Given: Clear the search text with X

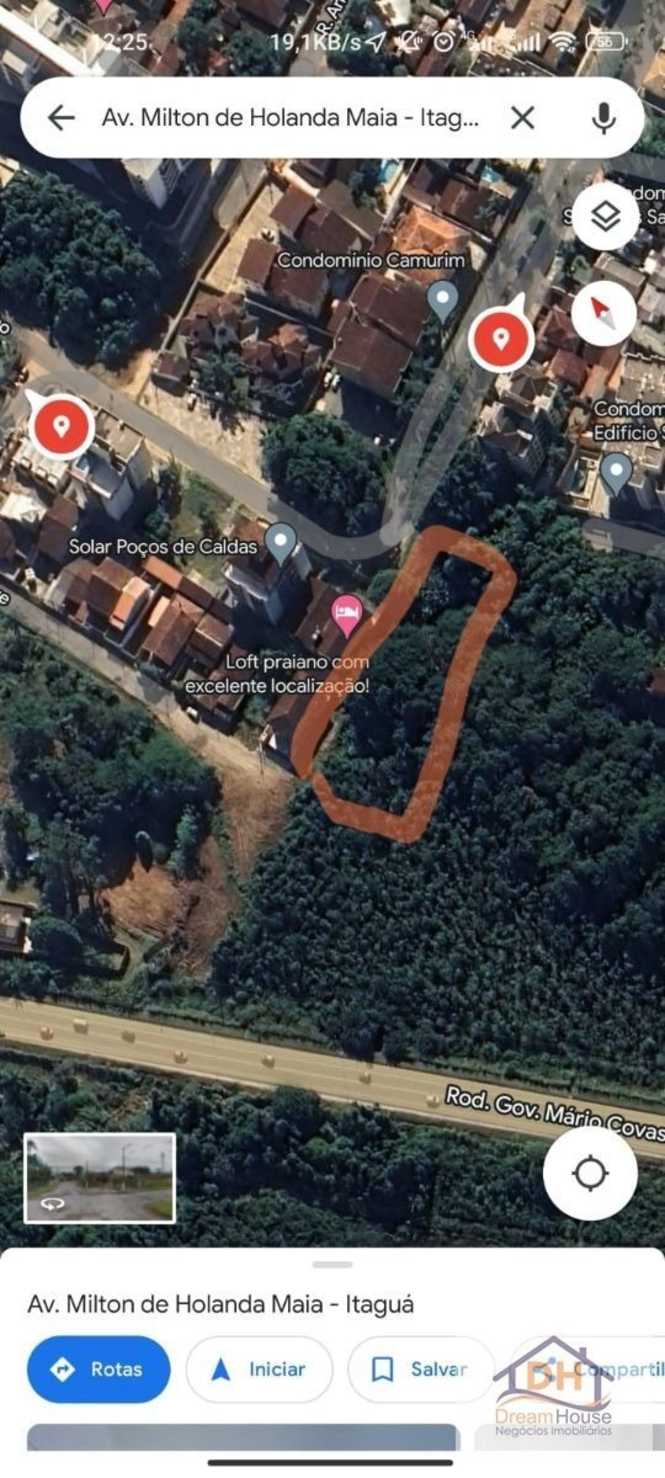Looking at the screenshot, I should (522, 118).
